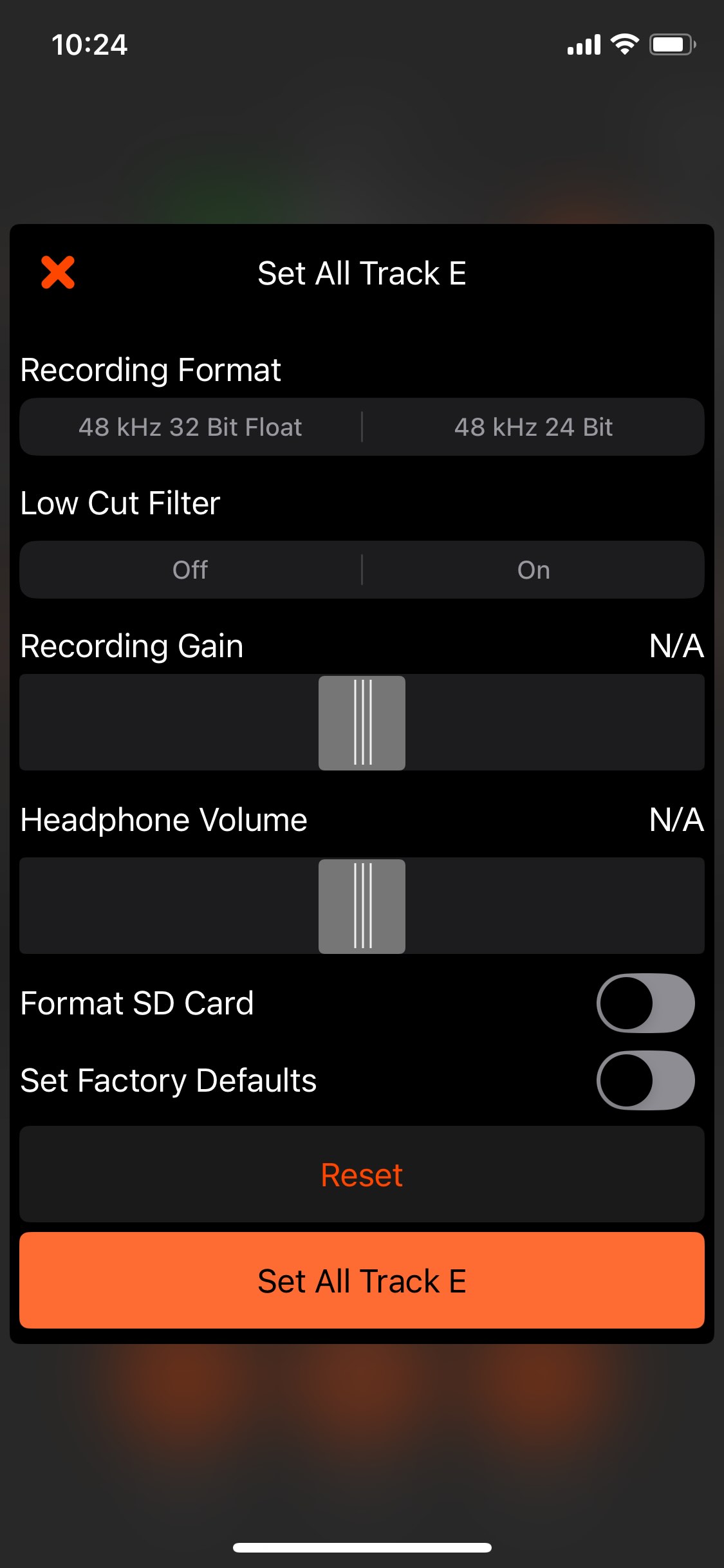Tap the Recording Gain slider handle
724x1568 pixels.
pyautogui.click(x=362, y=723)
